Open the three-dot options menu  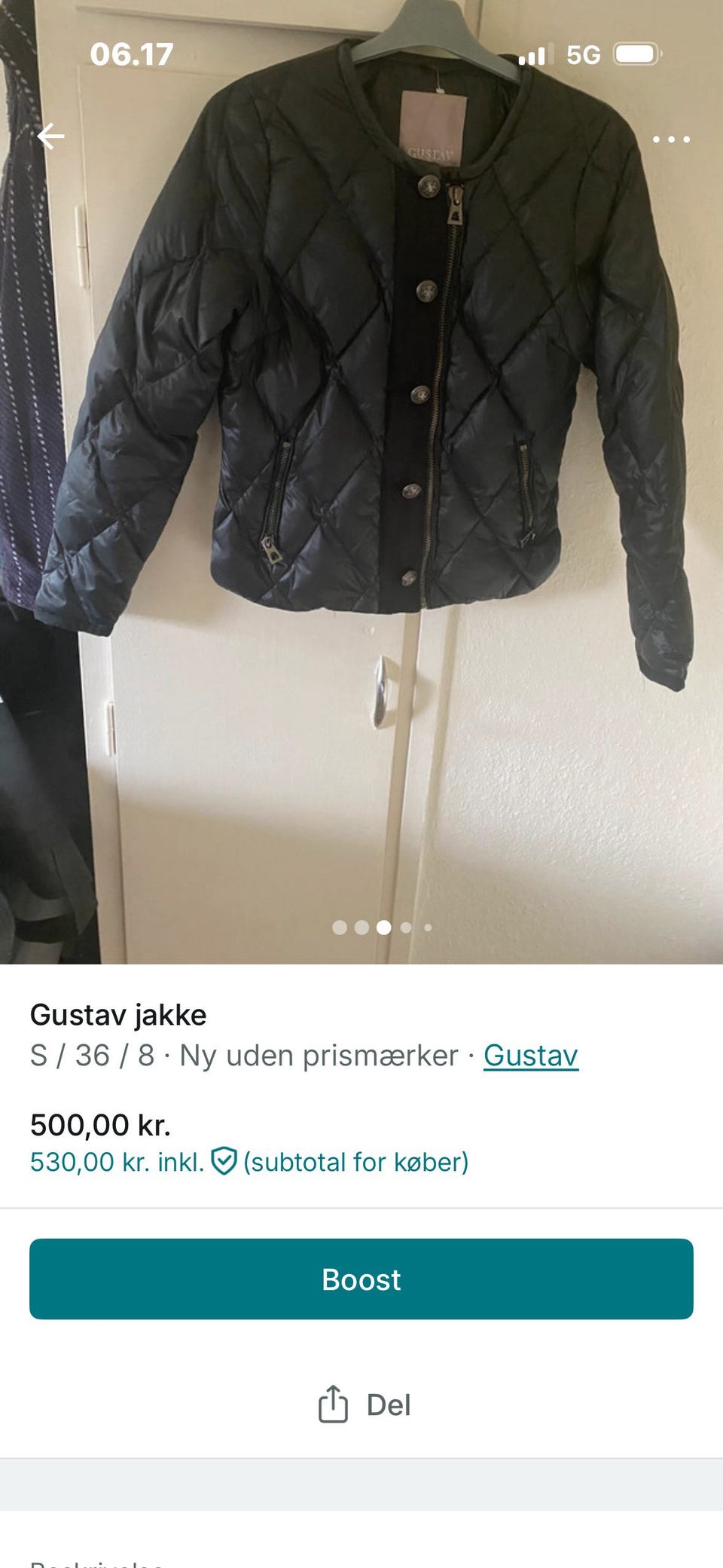[673, 140]
